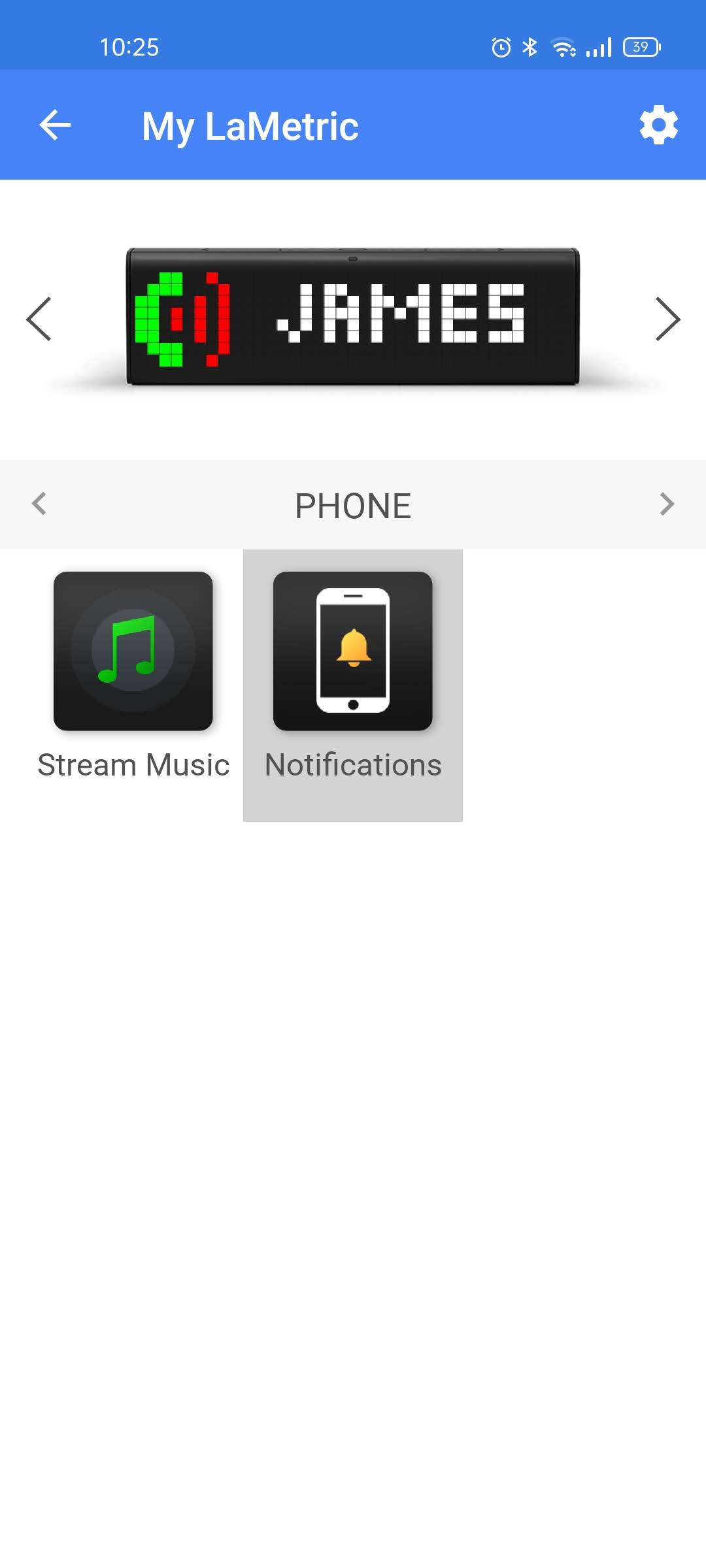Go back from My LaMetric
This screenshot has width=706, height=1568.
tap(55, 125)
